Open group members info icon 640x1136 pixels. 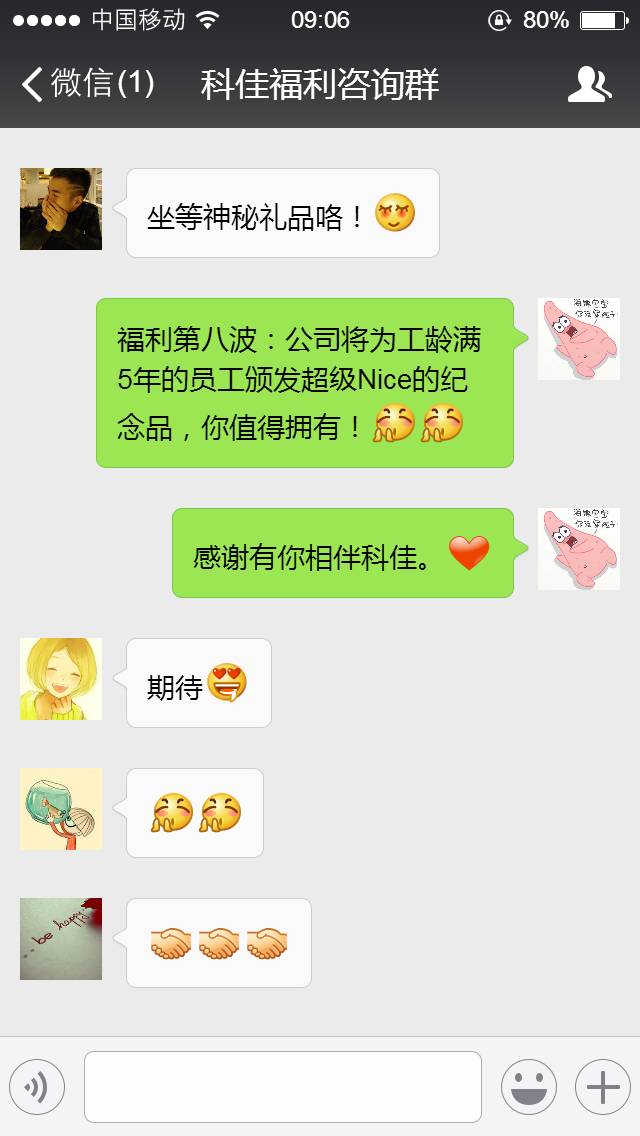click(x=589, y=84)
